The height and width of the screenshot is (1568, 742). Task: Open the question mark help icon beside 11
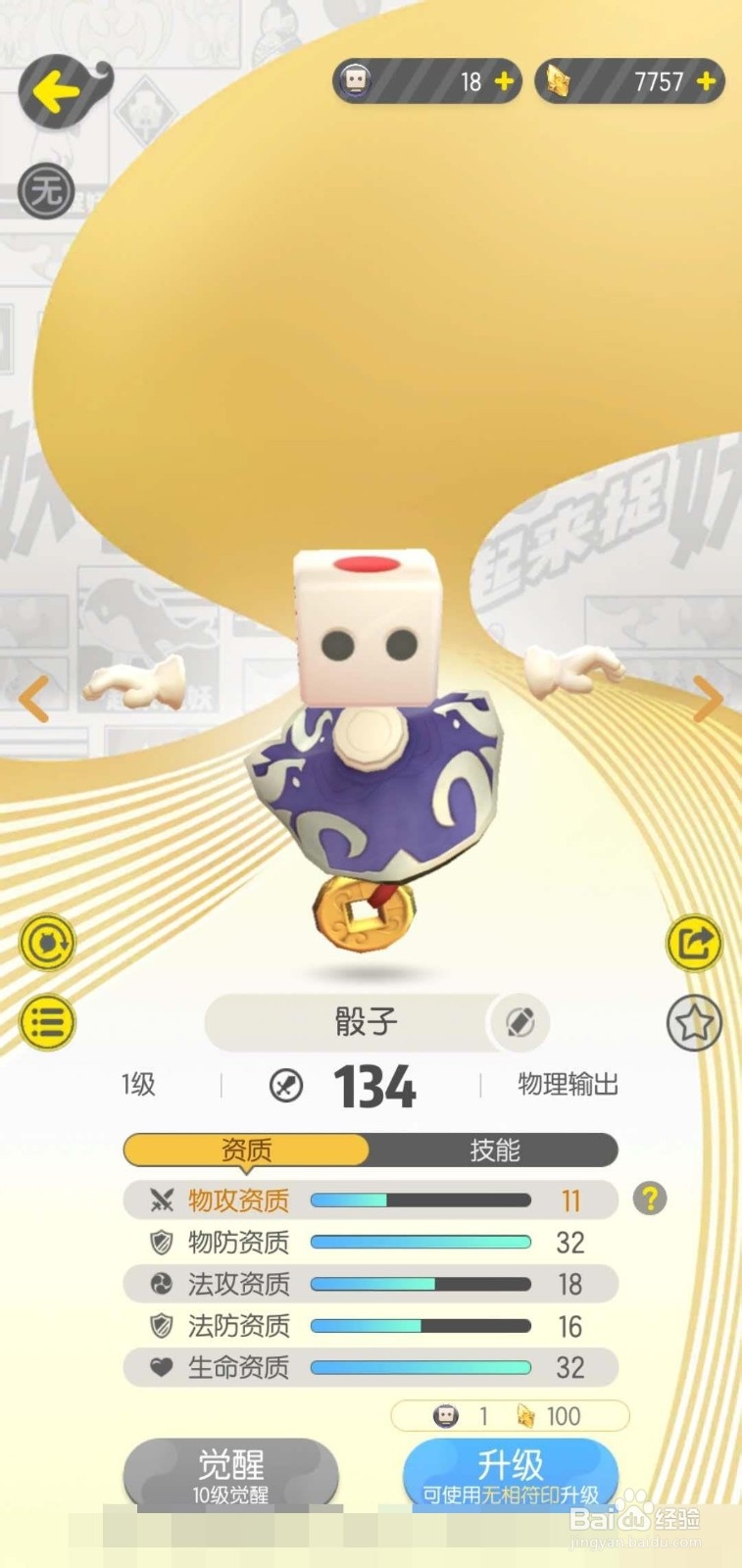click(x=649, y=1200)
